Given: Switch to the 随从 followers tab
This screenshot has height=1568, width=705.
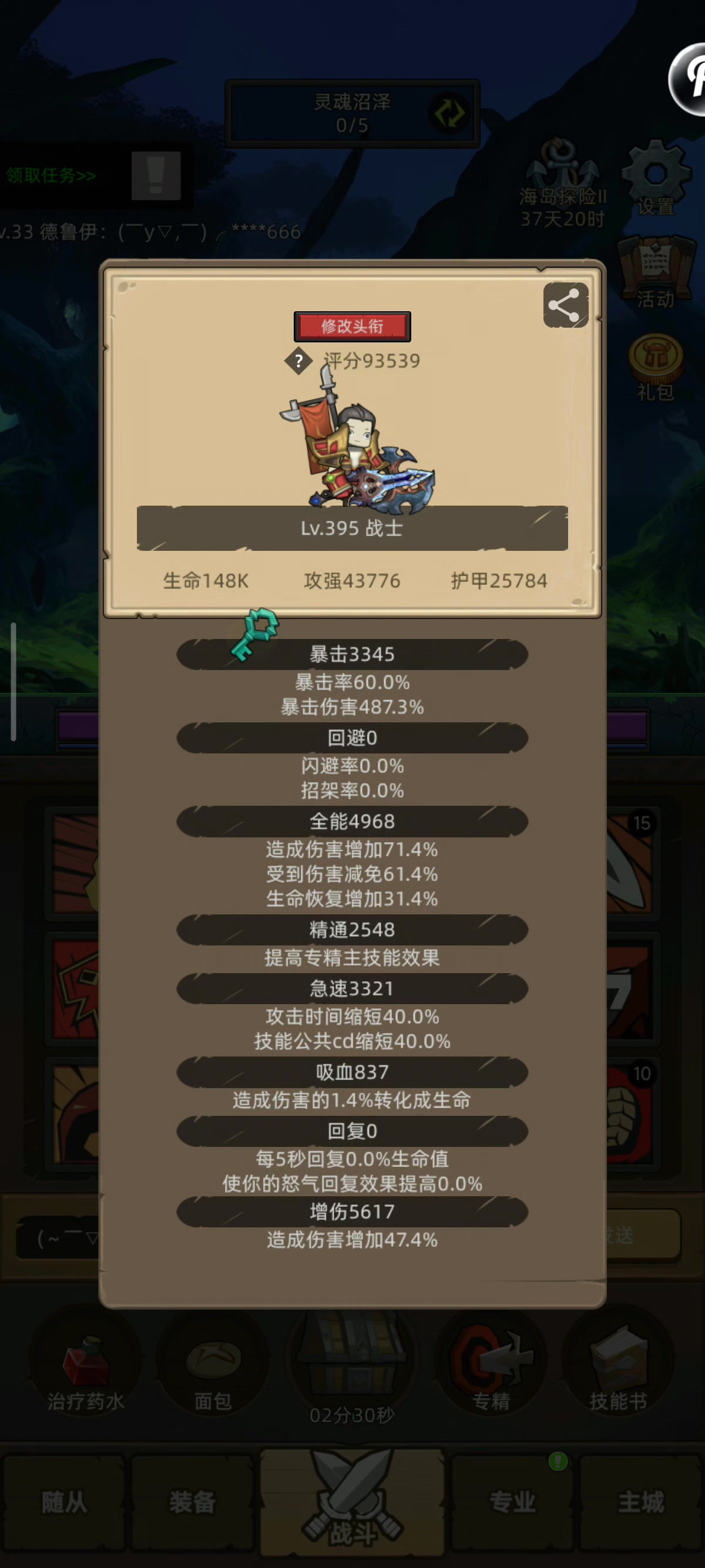Looking at the screenshot, I should click(x=64, y=1502).
